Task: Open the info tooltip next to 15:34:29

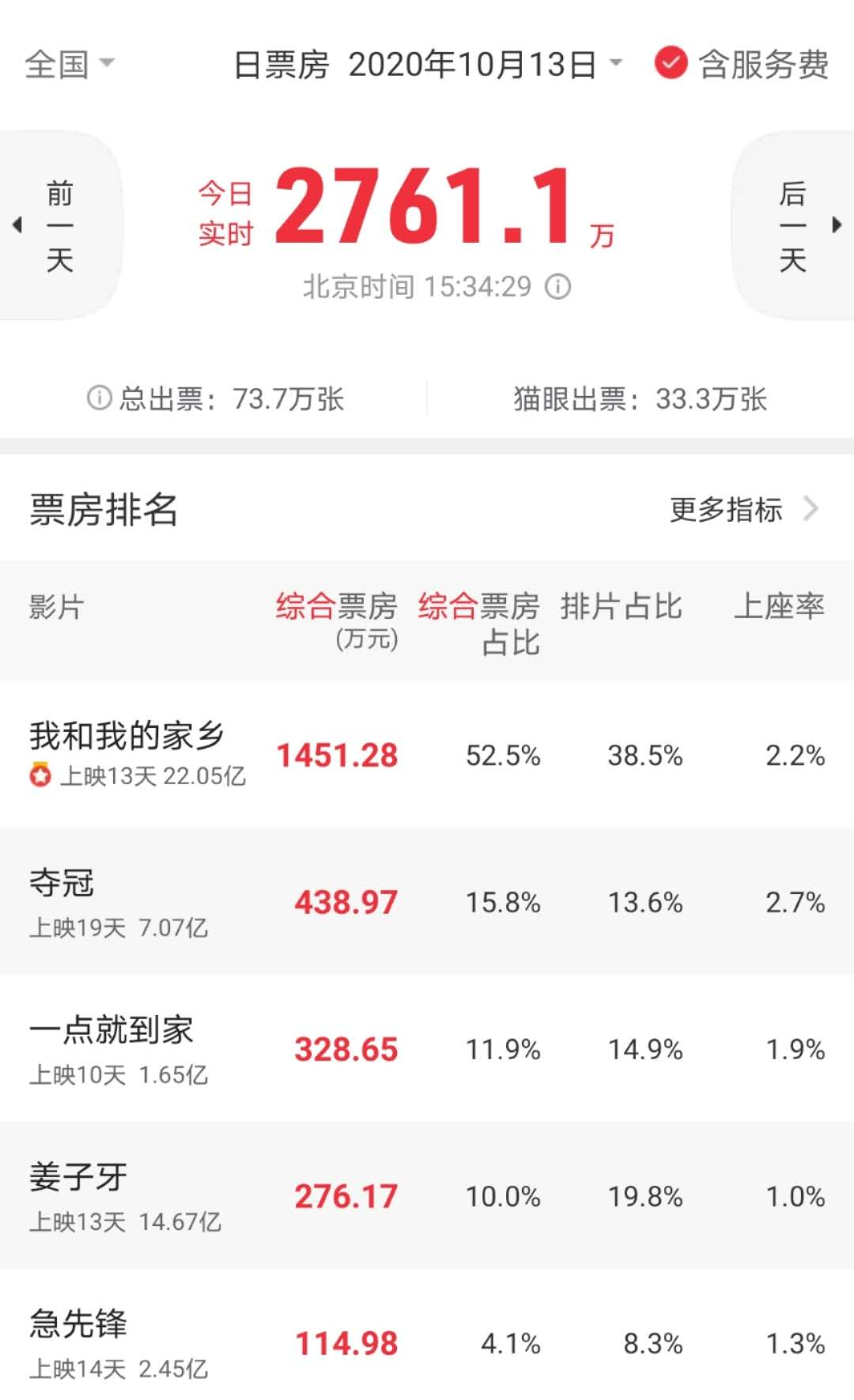Action: 558,288
